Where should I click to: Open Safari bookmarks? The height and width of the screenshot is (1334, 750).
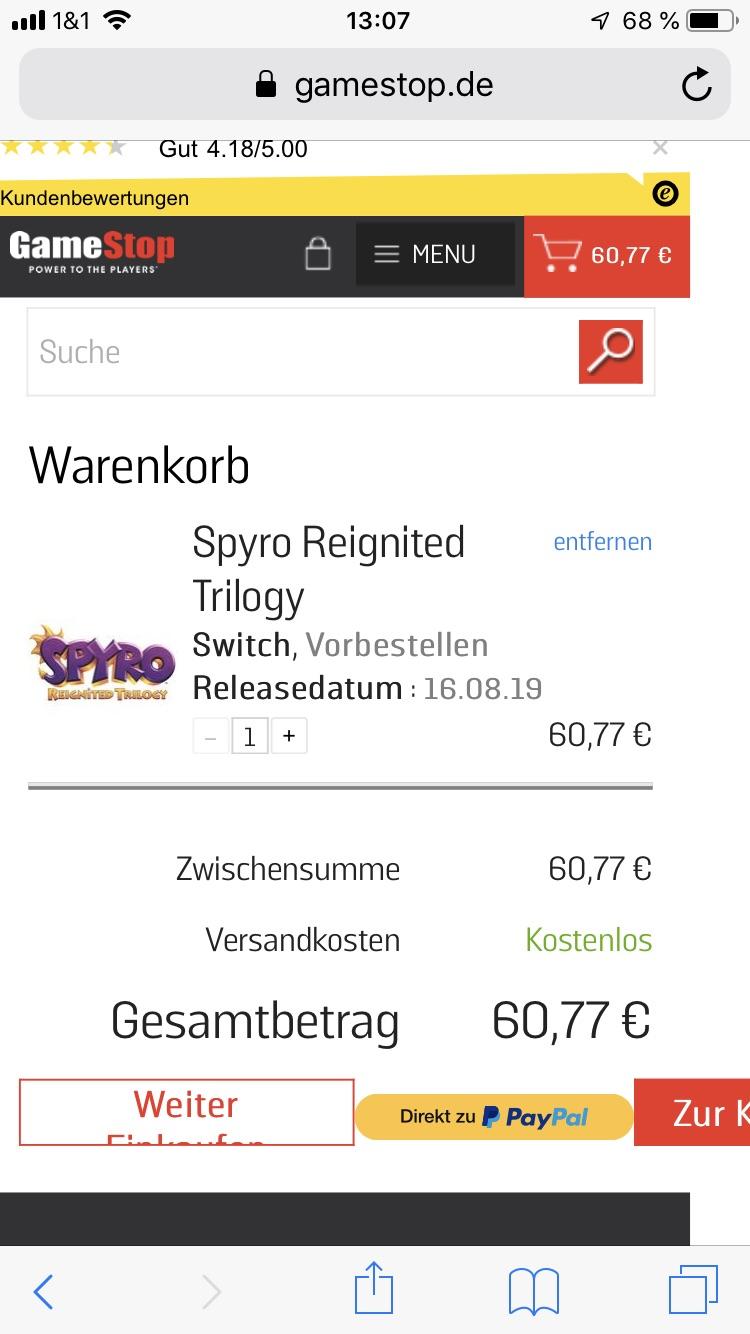[x=534, y=1292]
